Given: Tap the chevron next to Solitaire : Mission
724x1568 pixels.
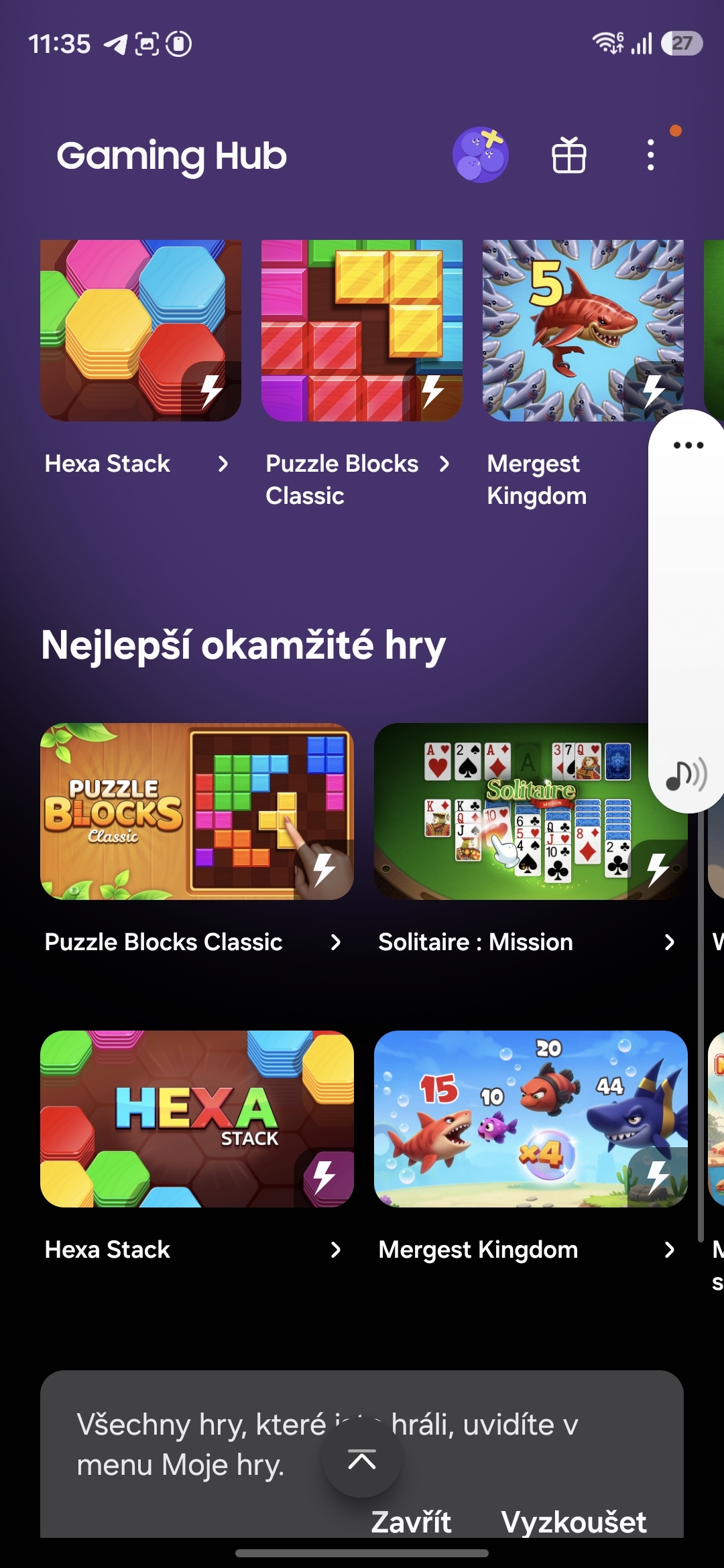Looking at the screenshot, I should click(668, 942).
